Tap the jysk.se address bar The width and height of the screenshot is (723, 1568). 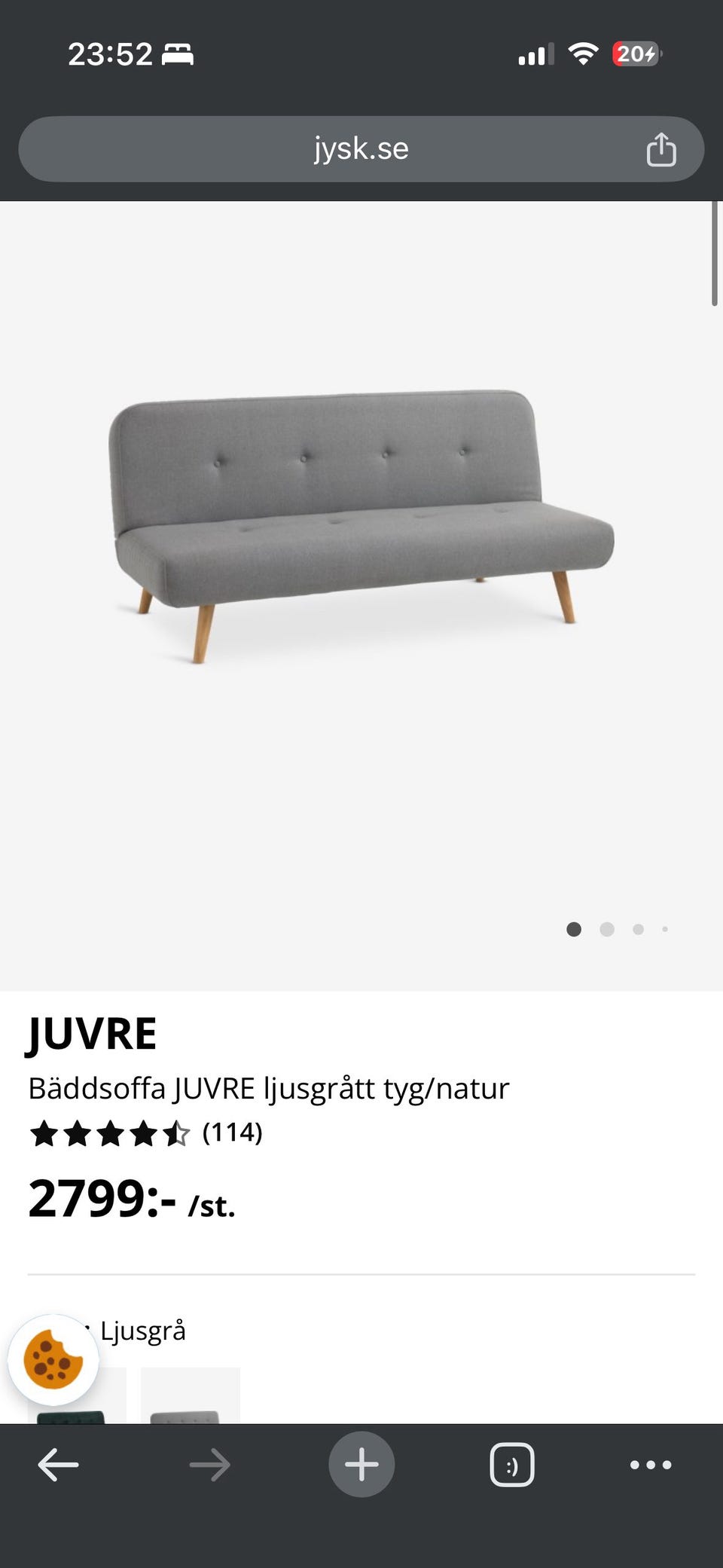pos(361,148)
